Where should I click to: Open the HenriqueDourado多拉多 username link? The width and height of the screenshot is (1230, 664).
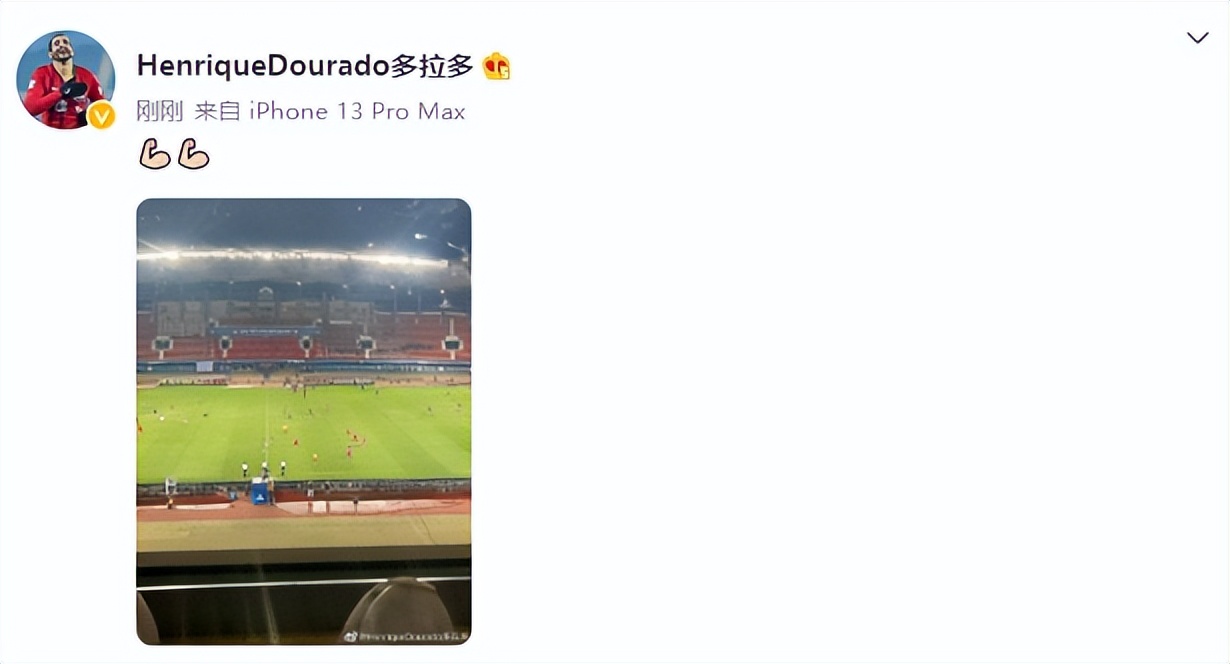point(304,66)
